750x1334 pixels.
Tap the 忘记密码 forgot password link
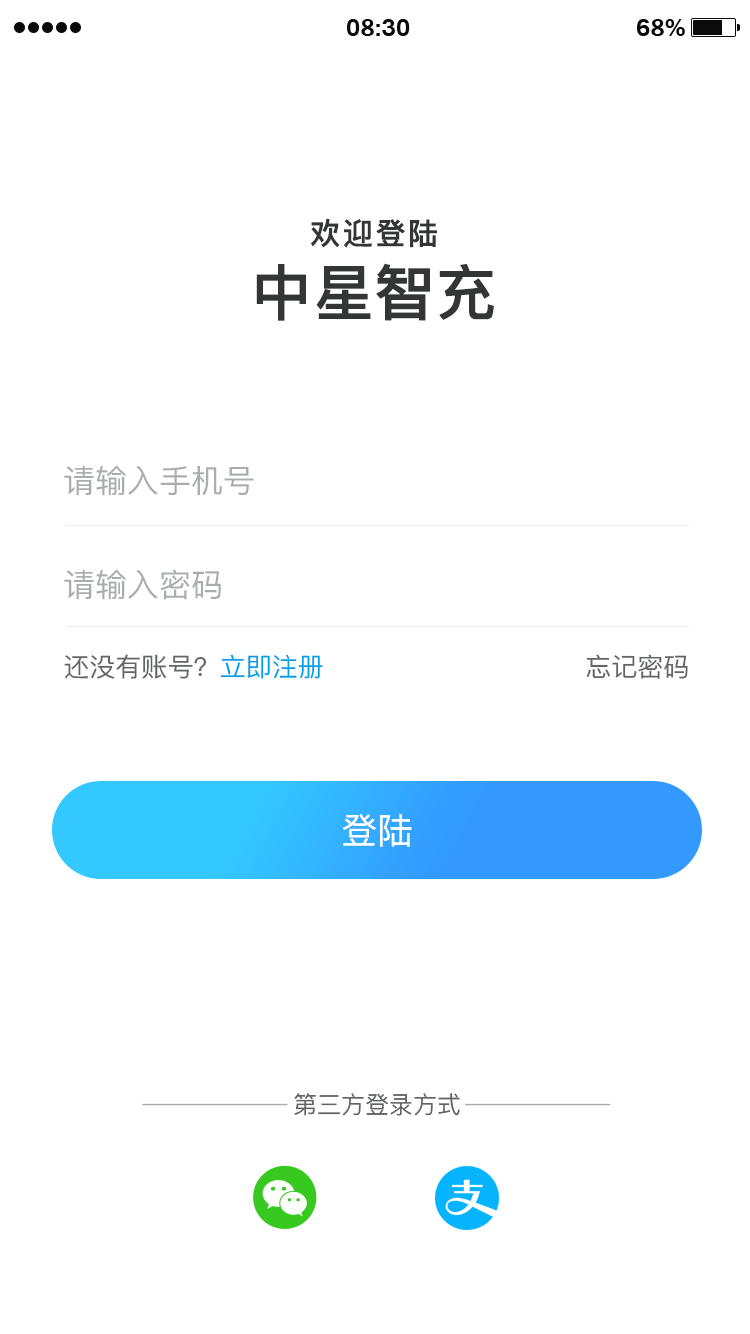637,667
